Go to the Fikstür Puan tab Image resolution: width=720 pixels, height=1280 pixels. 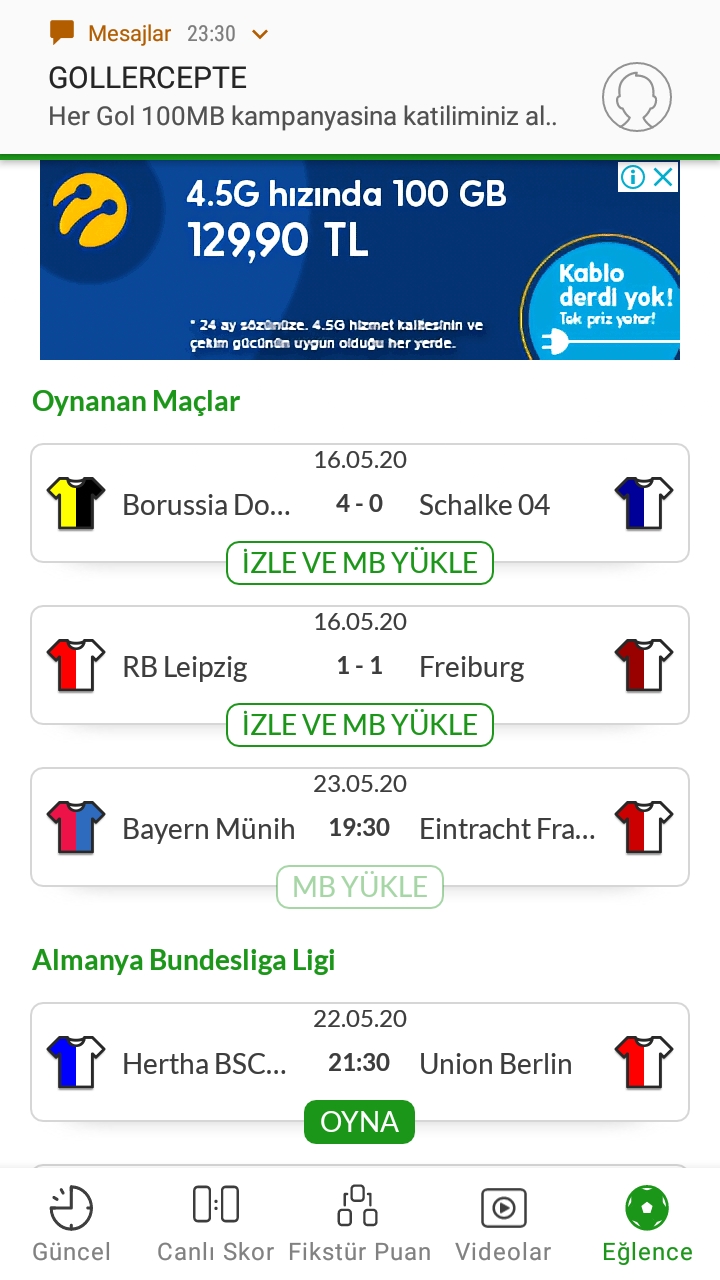(x=359, y=1224)
